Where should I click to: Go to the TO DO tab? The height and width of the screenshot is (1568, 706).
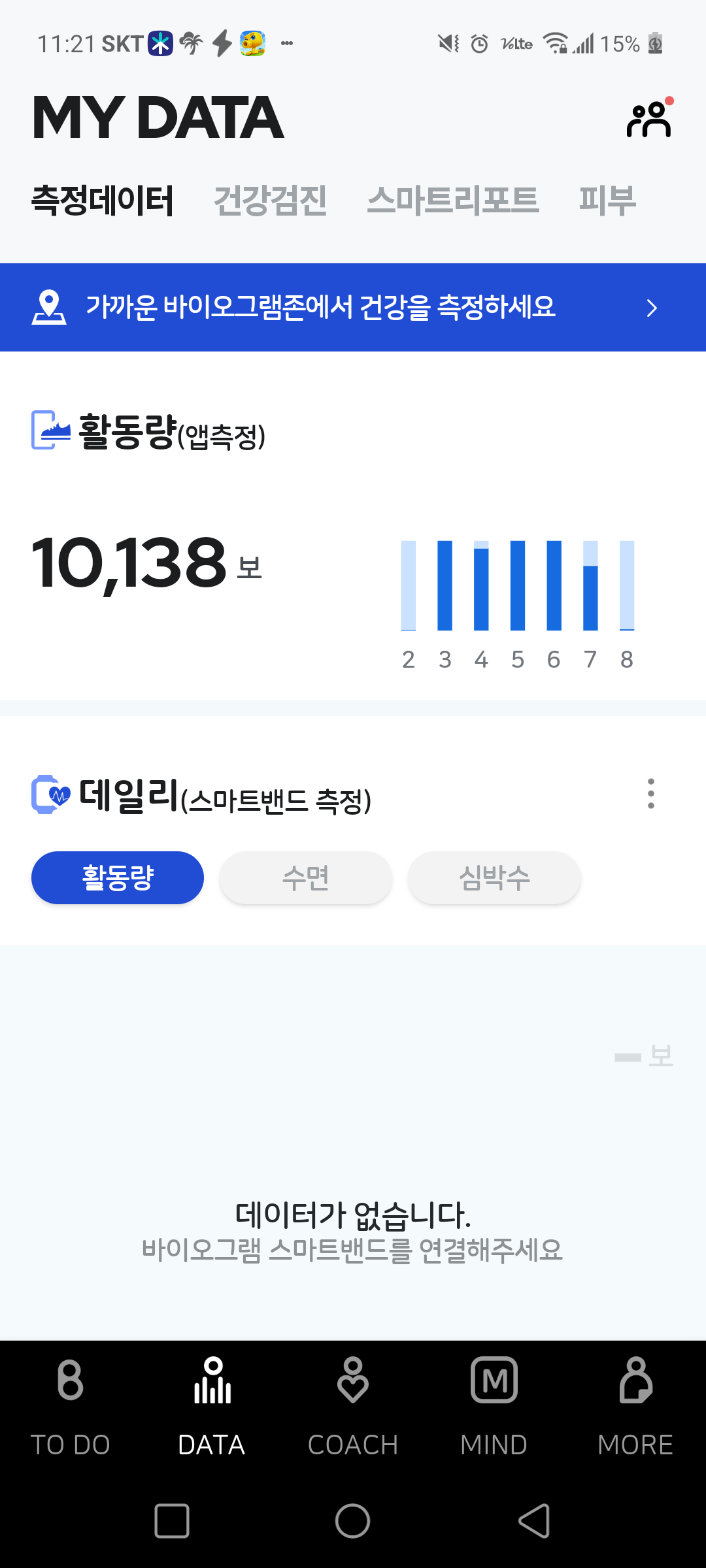(x=71, y=1405)
